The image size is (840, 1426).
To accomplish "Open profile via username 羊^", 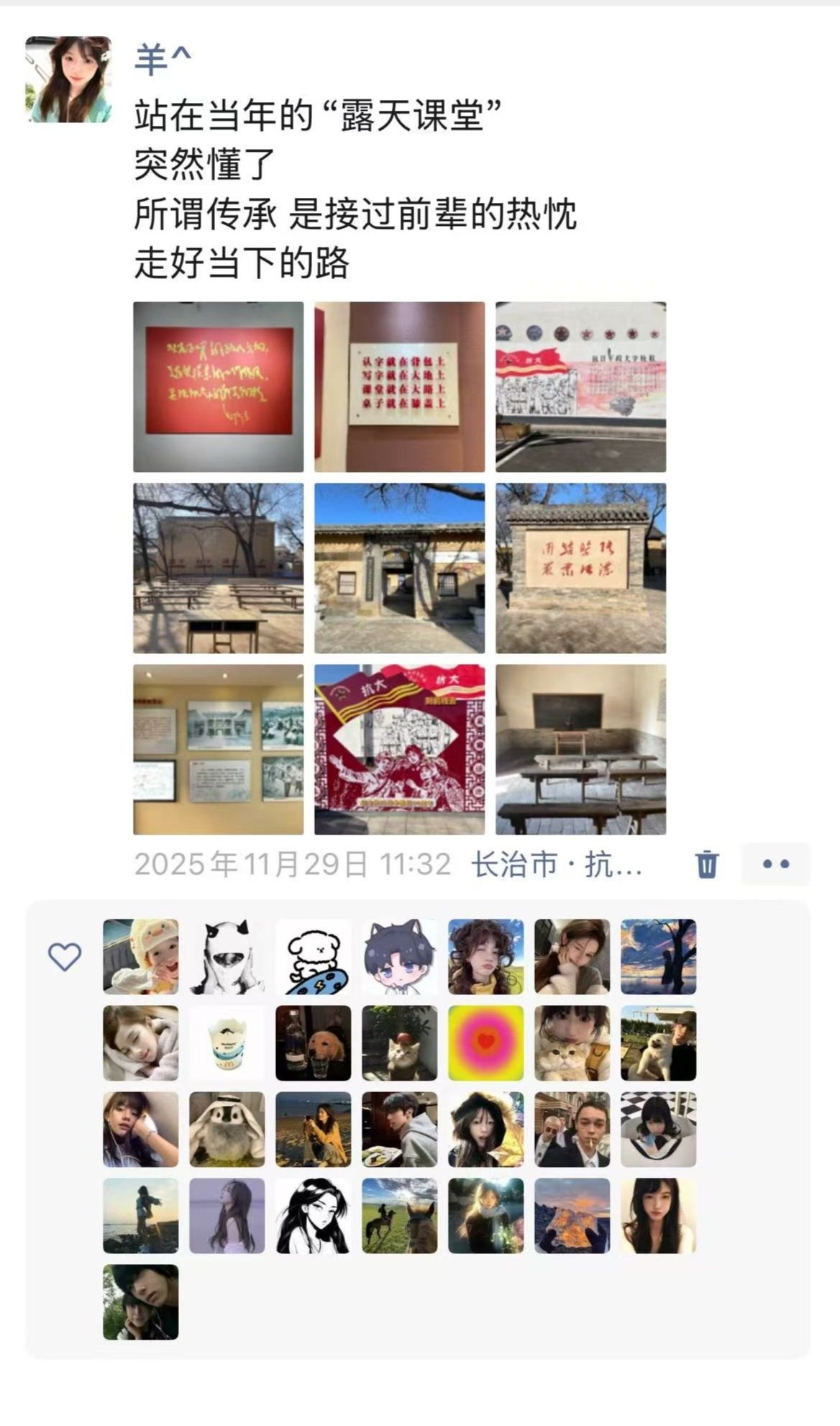I will click(x=163, y=59).
